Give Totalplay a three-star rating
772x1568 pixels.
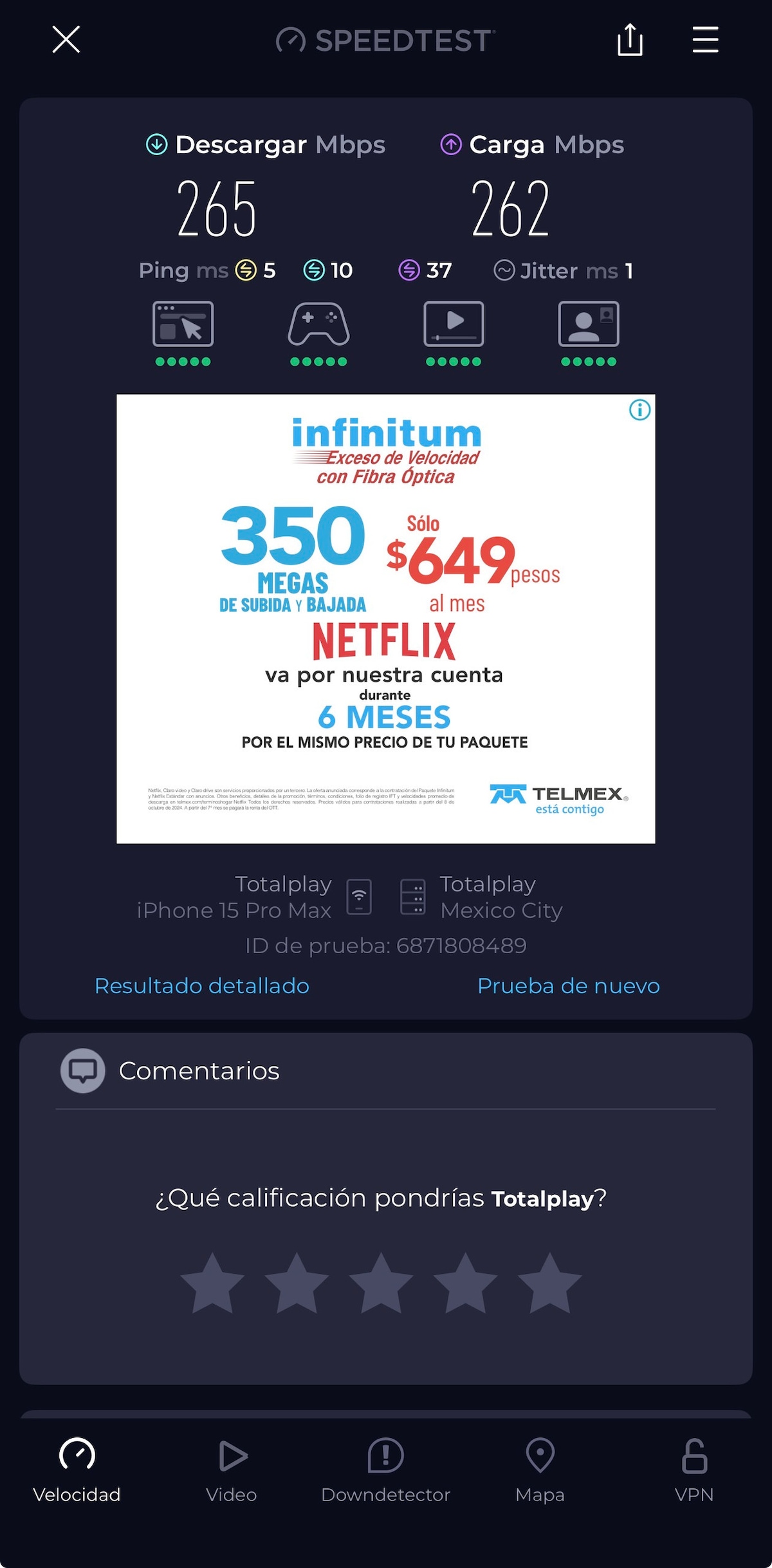(x=381, y=1282)
